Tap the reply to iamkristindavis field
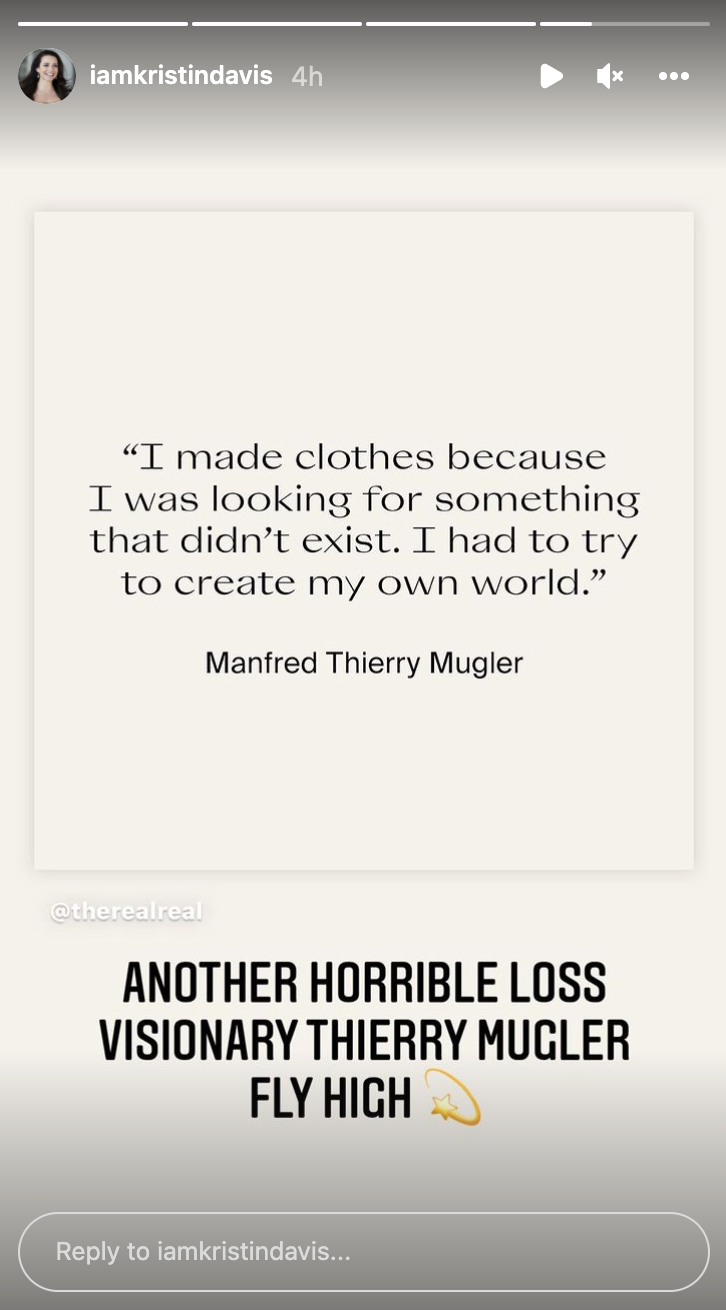 (x=363, y=1251)
